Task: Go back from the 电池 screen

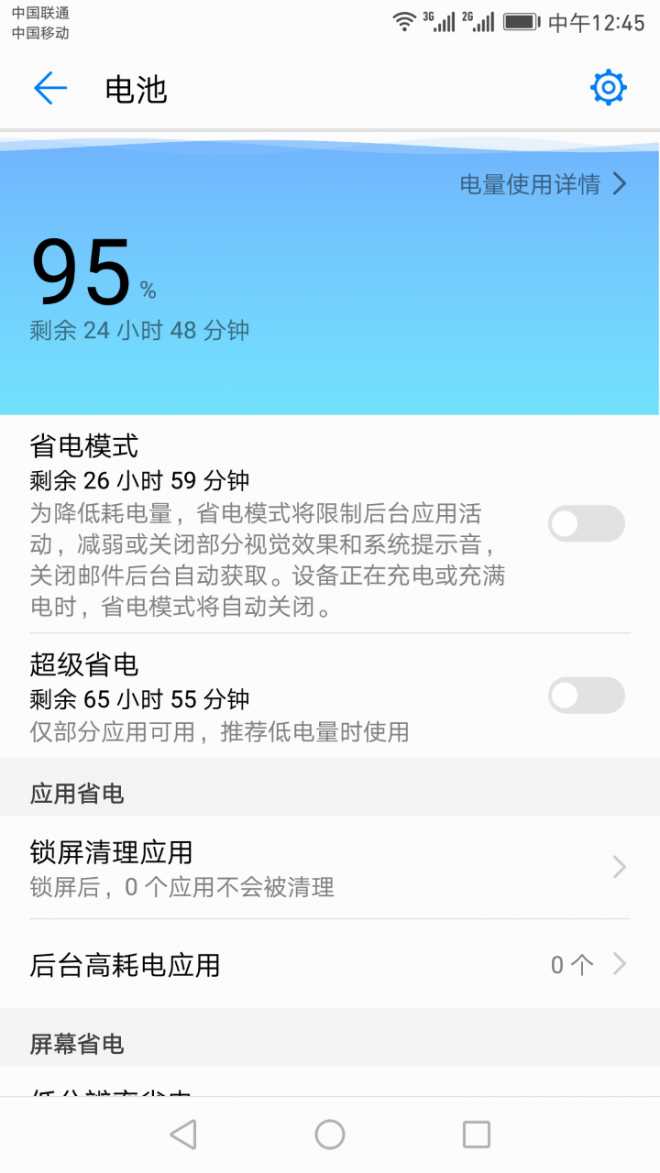Action: 49,89
